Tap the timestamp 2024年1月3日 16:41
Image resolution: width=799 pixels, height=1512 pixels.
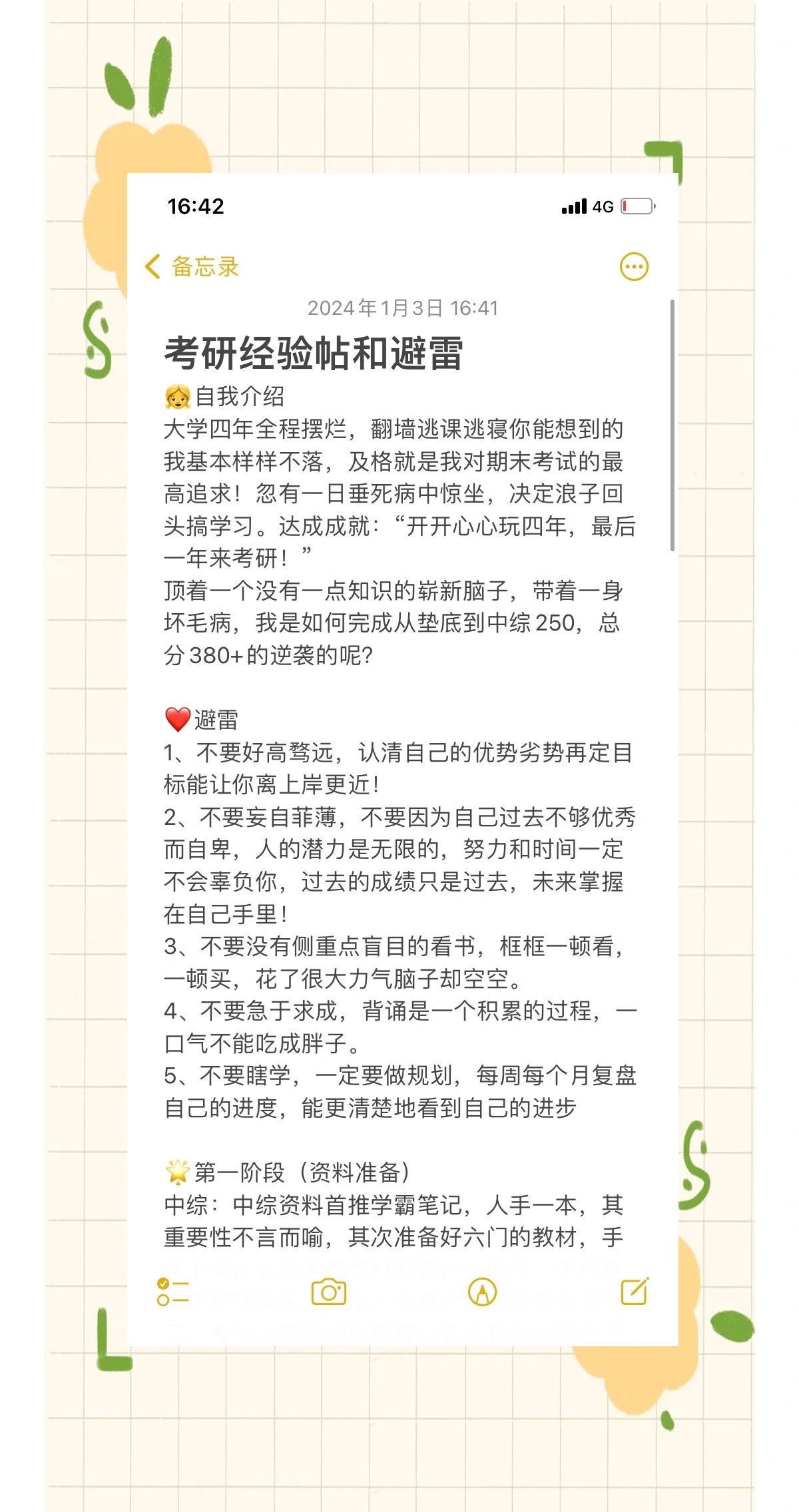pyautogui.click(x=404, y=308)
